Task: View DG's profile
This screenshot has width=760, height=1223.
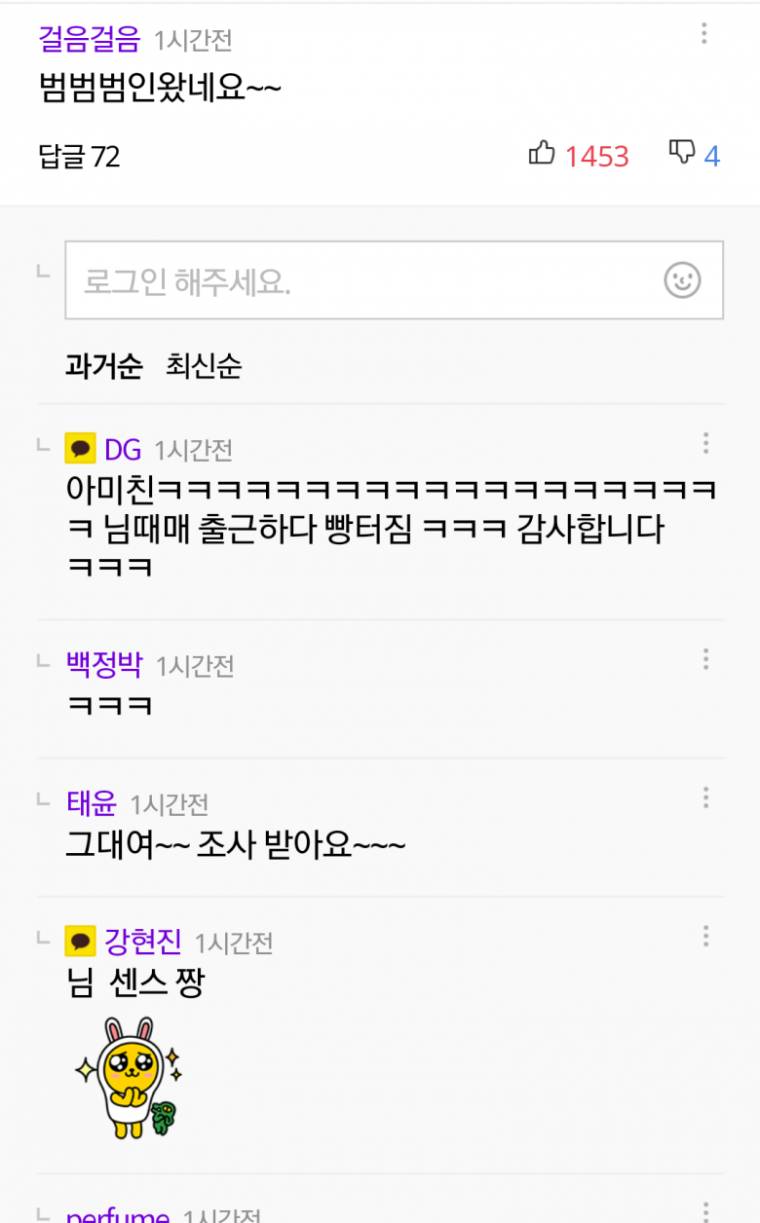Action: click(x=122, y=450)
